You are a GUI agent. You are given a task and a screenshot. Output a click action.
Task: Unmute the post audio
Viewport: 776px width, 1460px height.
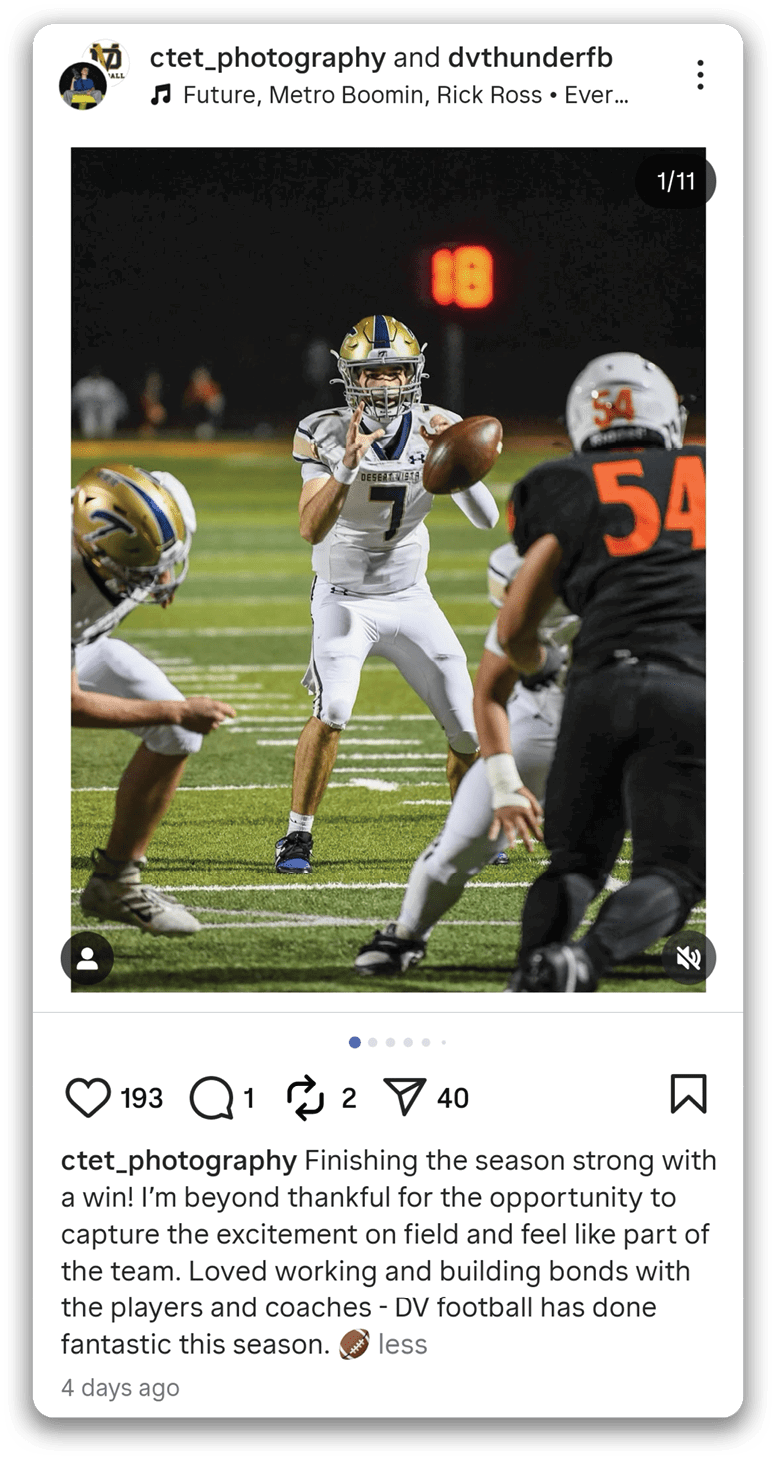689,959
